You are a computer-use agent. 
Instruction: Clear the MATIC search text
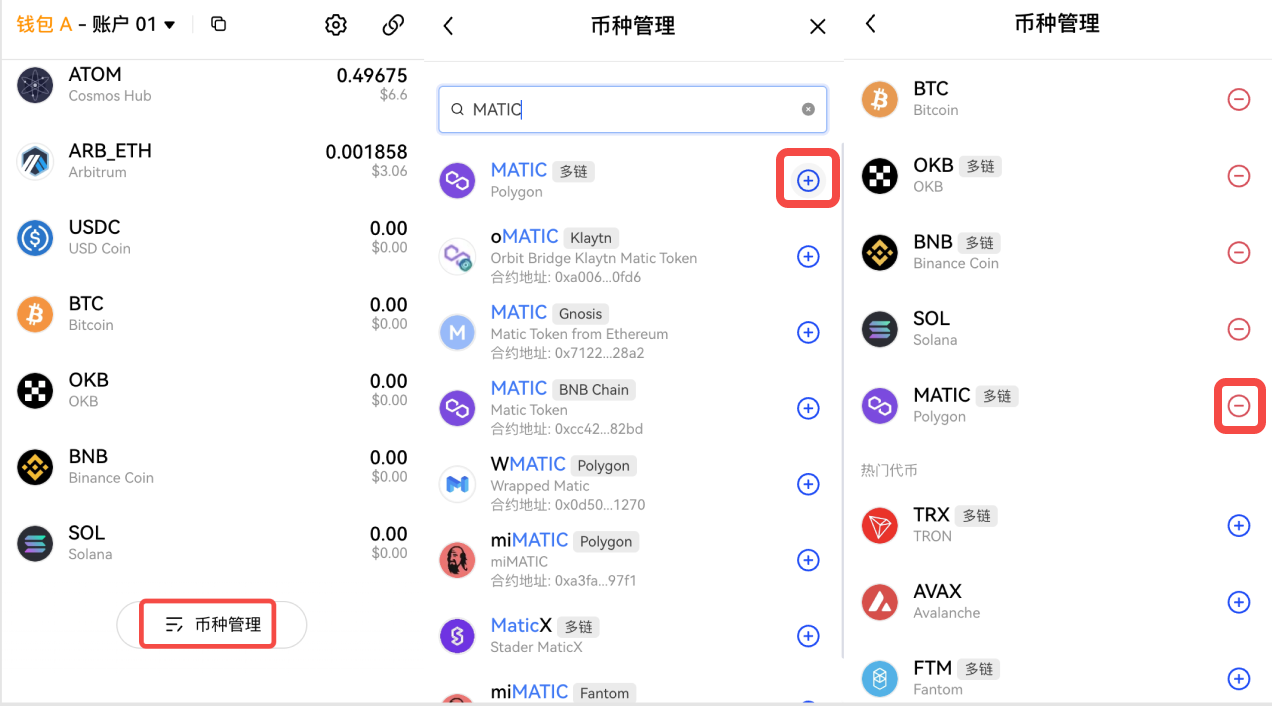coord(808,109)
